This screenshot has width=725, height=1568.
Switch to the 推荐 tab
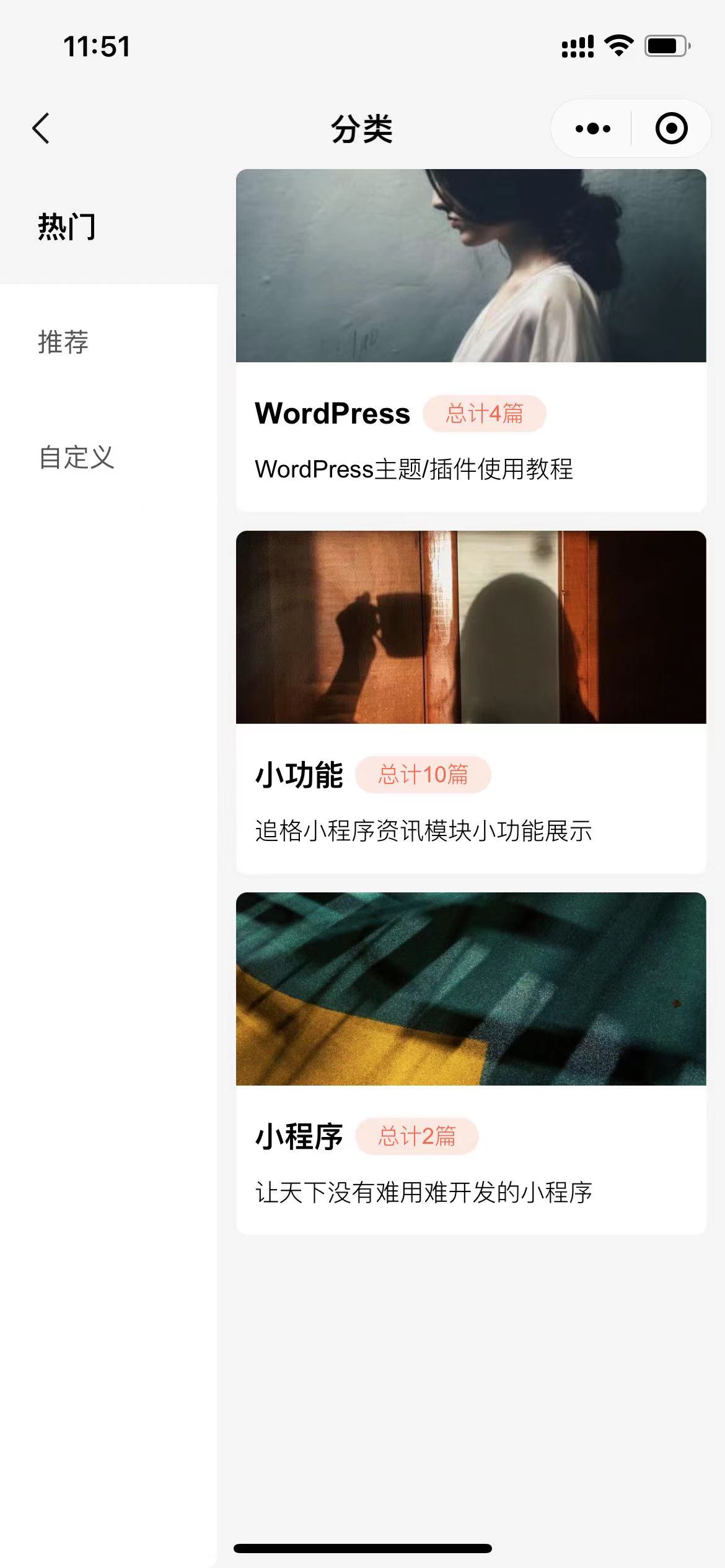tap(63, 342)
